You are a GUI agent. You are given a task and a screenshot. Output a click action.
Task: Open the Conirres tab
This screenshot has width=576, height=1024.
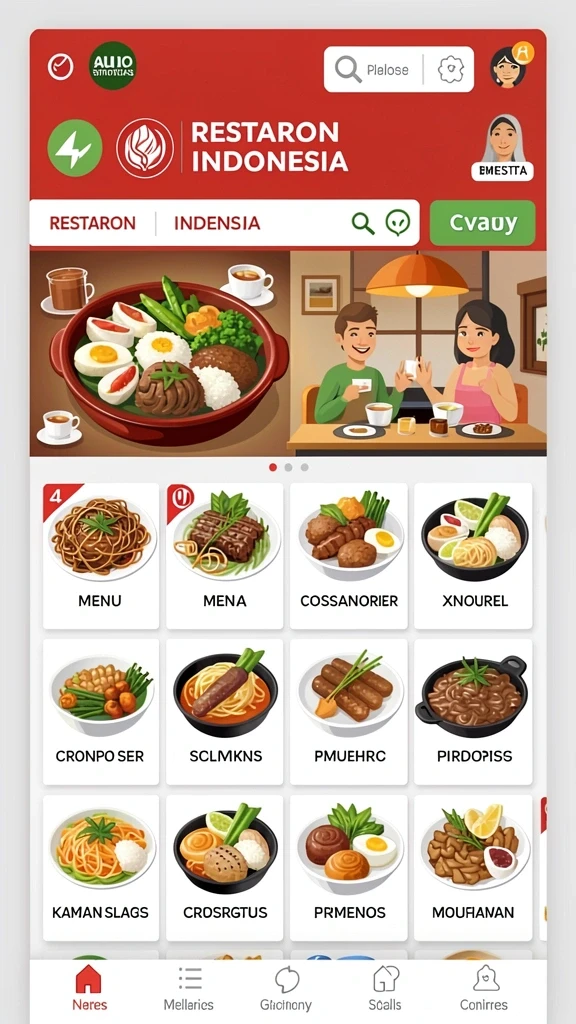484,988
